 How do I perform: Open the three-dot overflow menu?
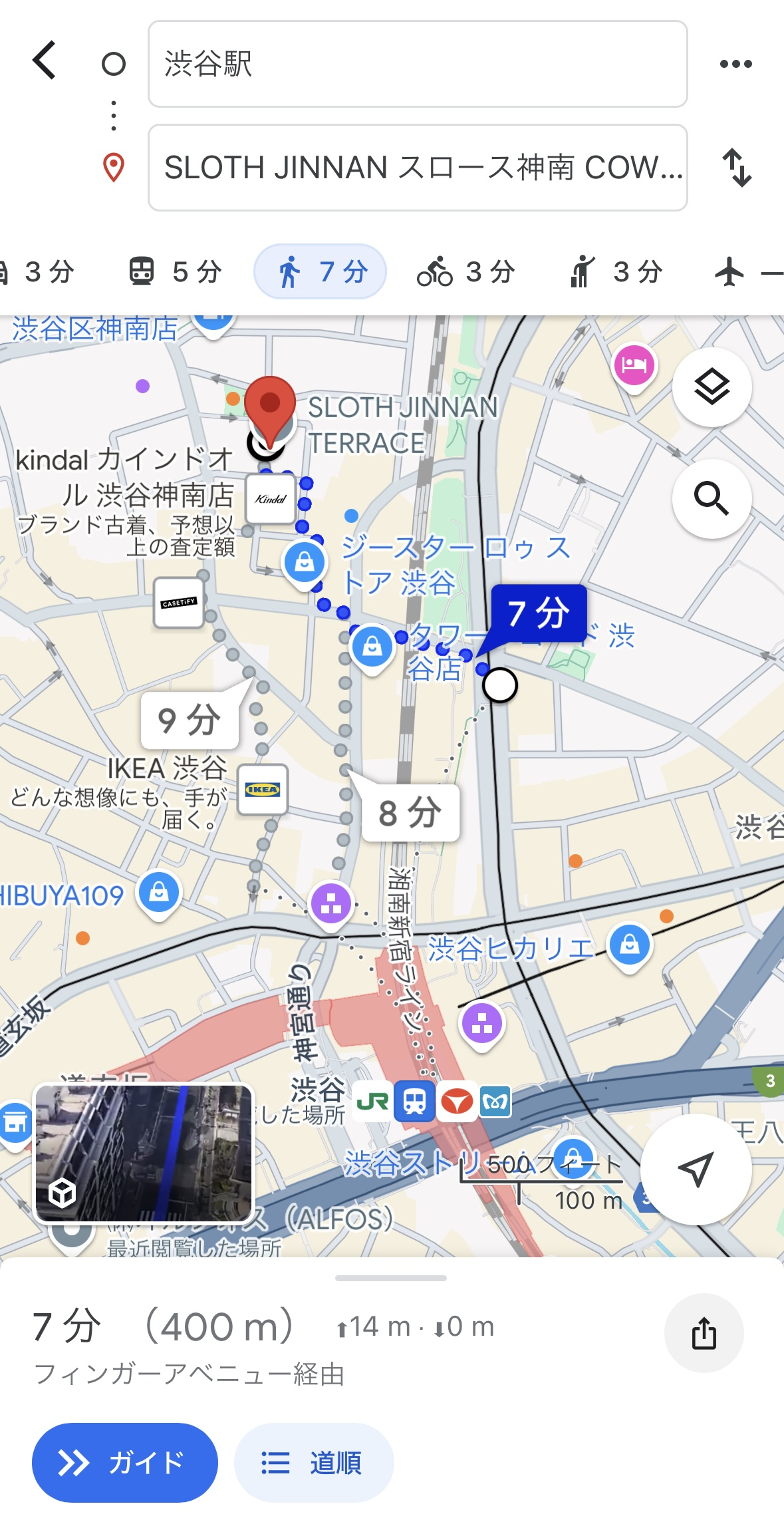click(x=735, y=64)
